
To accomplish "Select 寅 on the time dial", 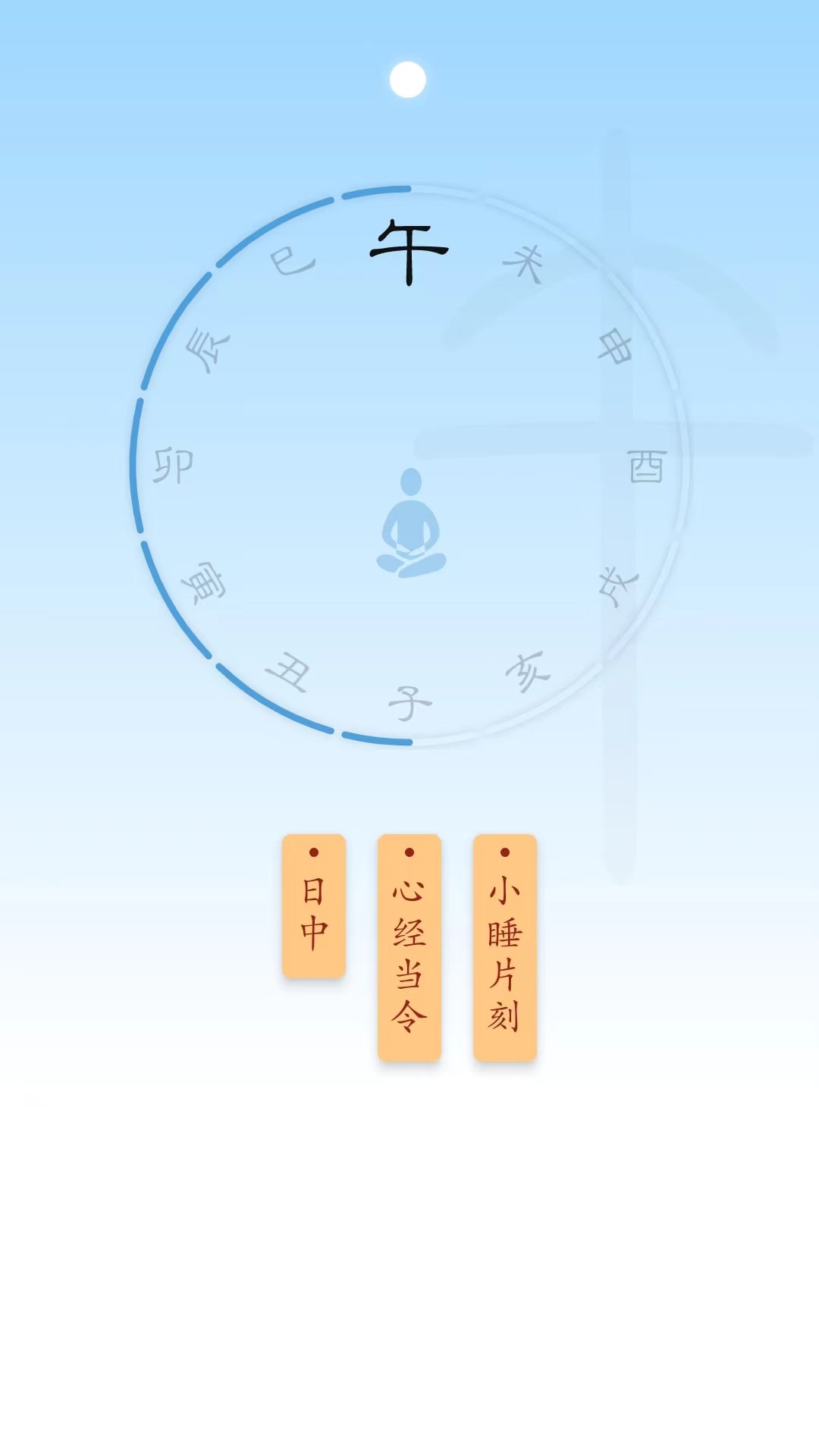I will point(203,584).
